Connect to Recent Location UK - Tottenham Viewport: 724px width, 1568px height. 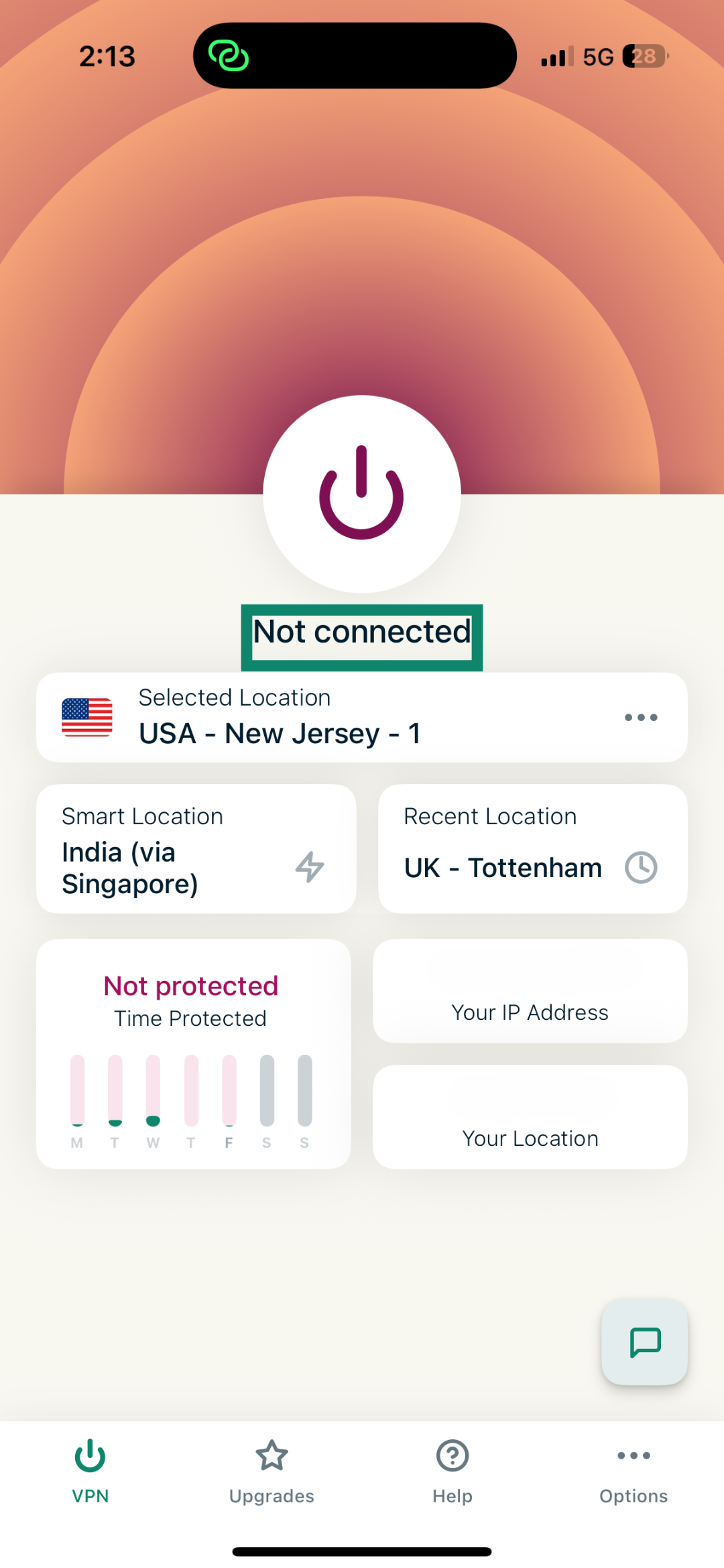coord(532,849)
